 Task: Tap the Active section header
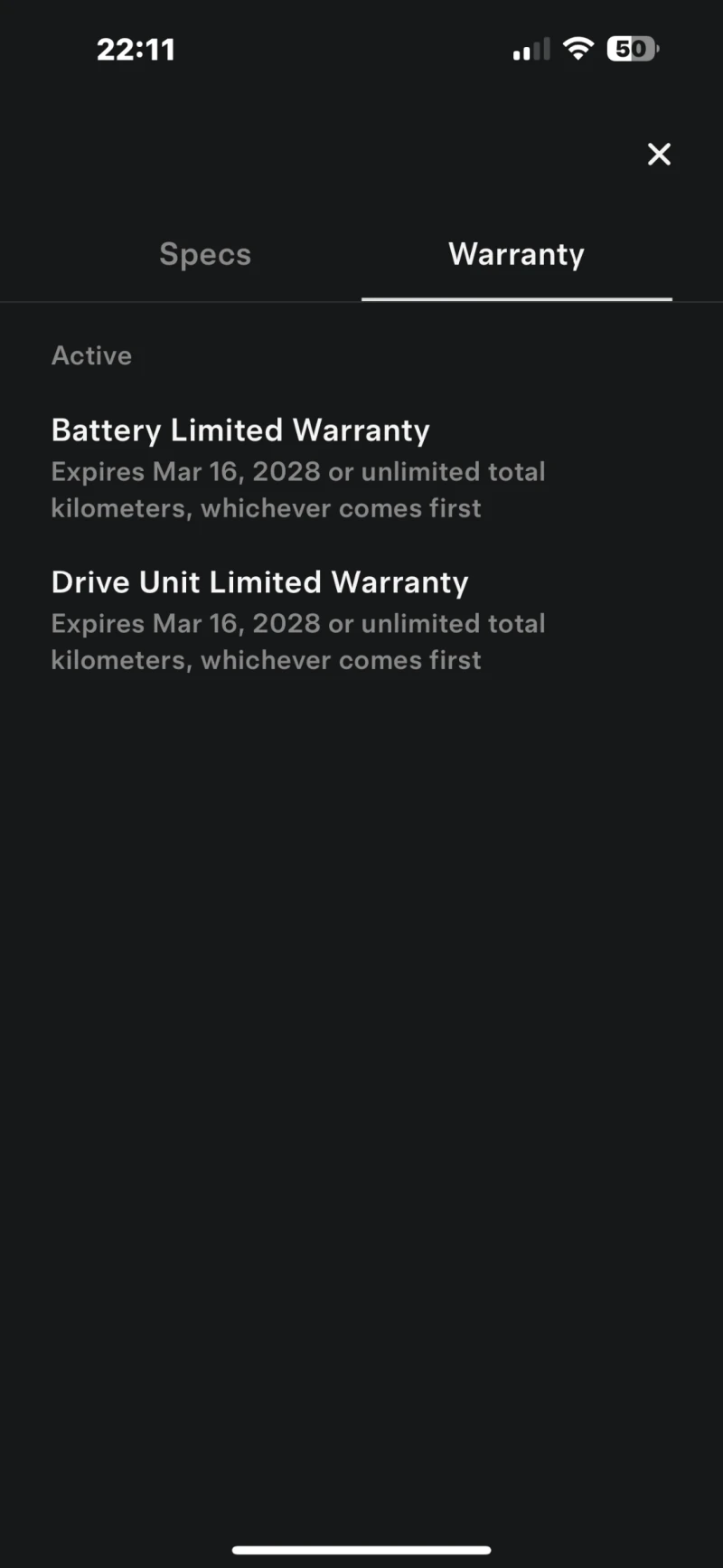point(90,355)
